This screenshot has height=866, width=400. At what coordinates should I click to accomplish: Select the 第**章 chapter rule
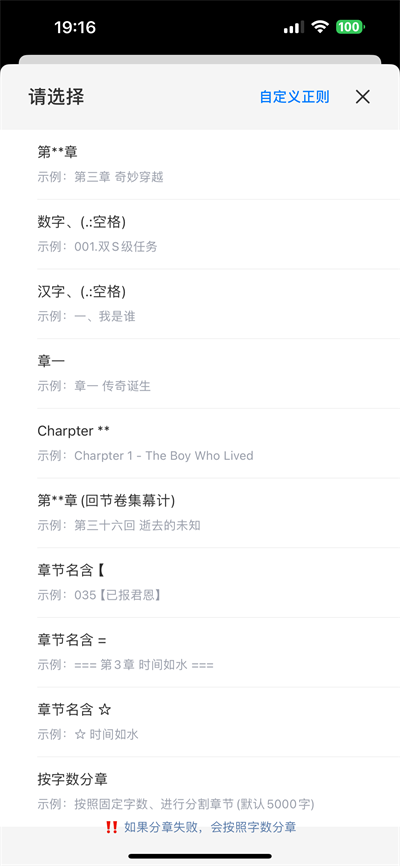point(200,165)
